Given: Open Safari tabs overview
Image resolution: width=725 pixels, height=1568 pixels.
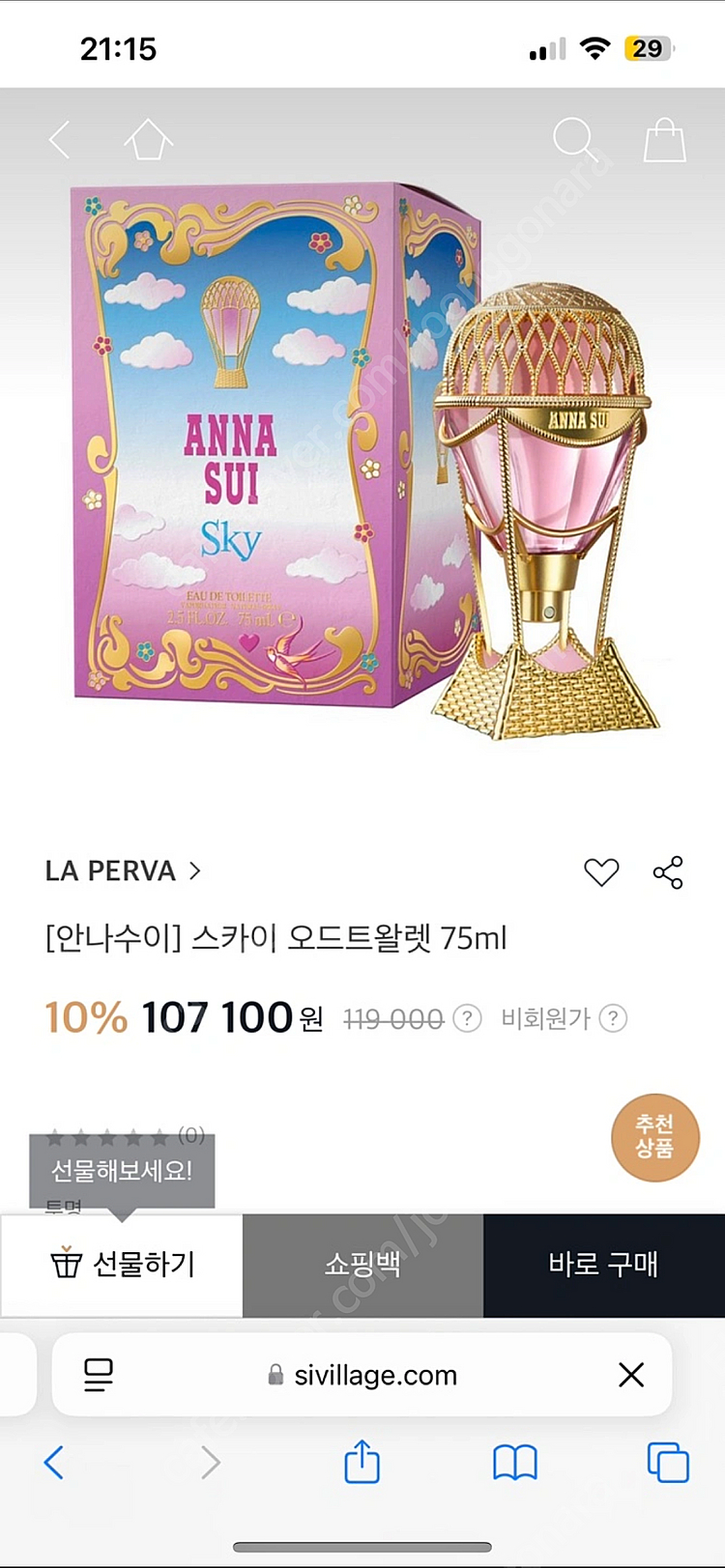Looking at the screenshot, I should tap(667, 1463).
